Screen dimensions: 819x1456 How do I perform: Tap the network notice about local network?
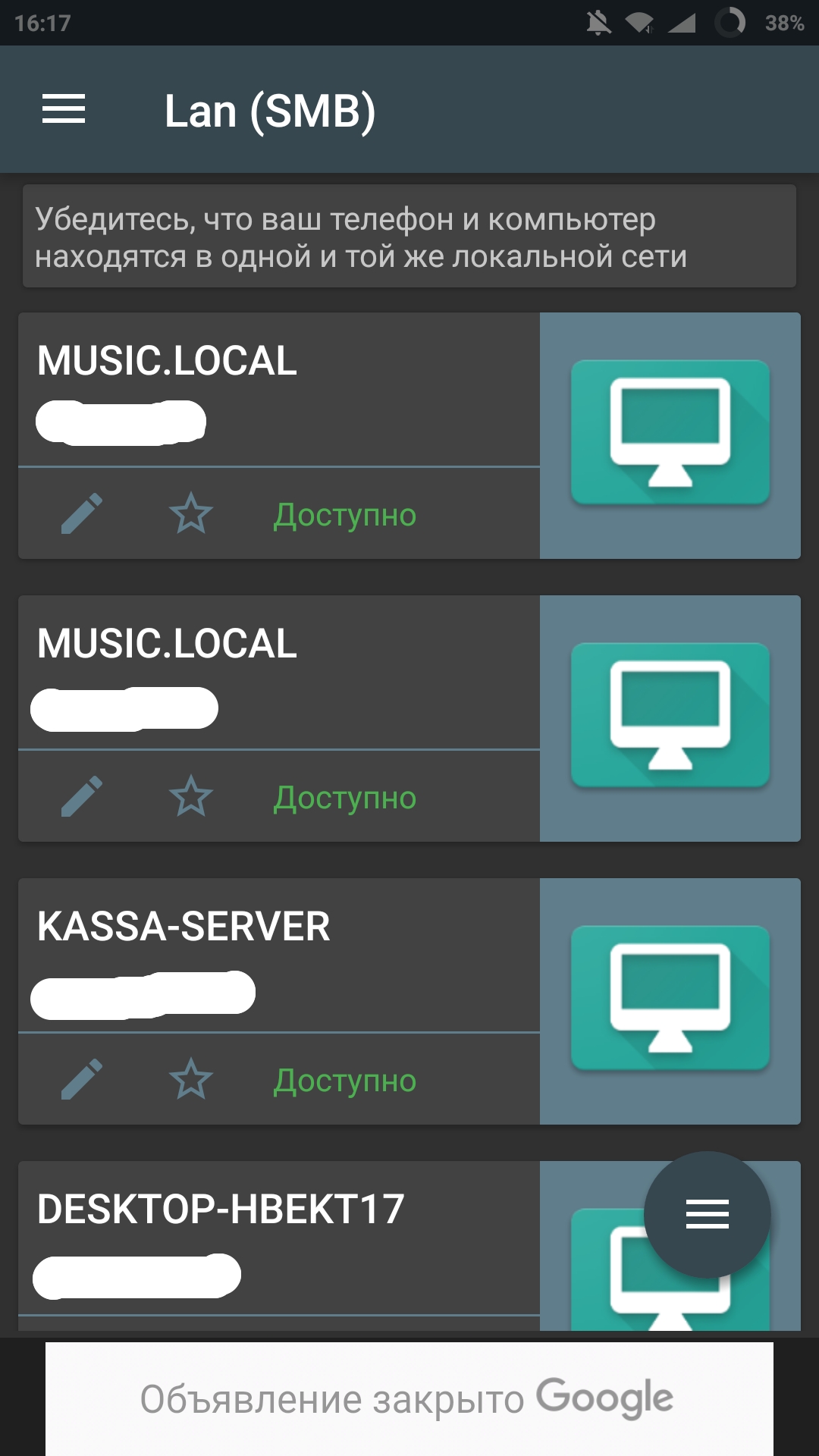click(409, 236)
